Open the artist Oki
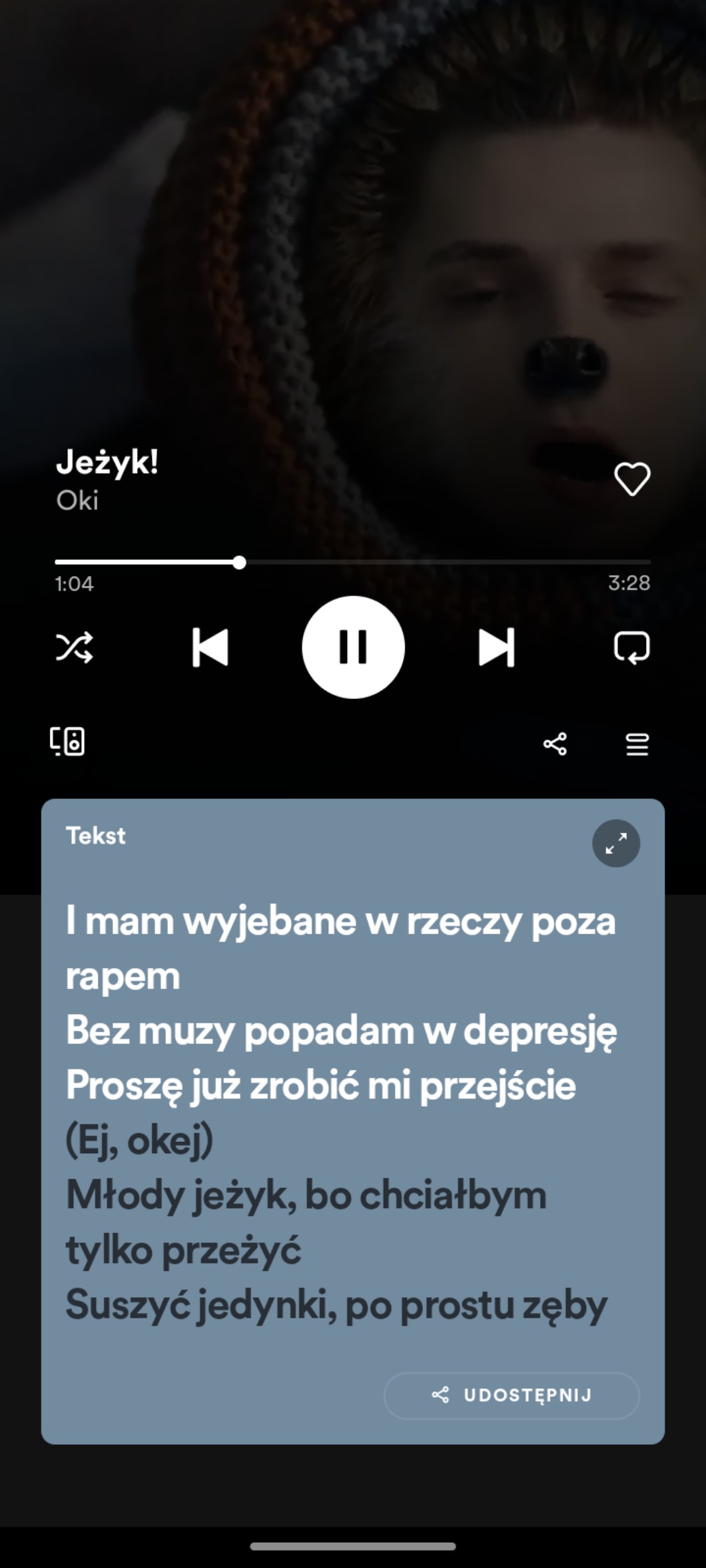The width and height of the screenshot is (706, 1568). point(77,501)
